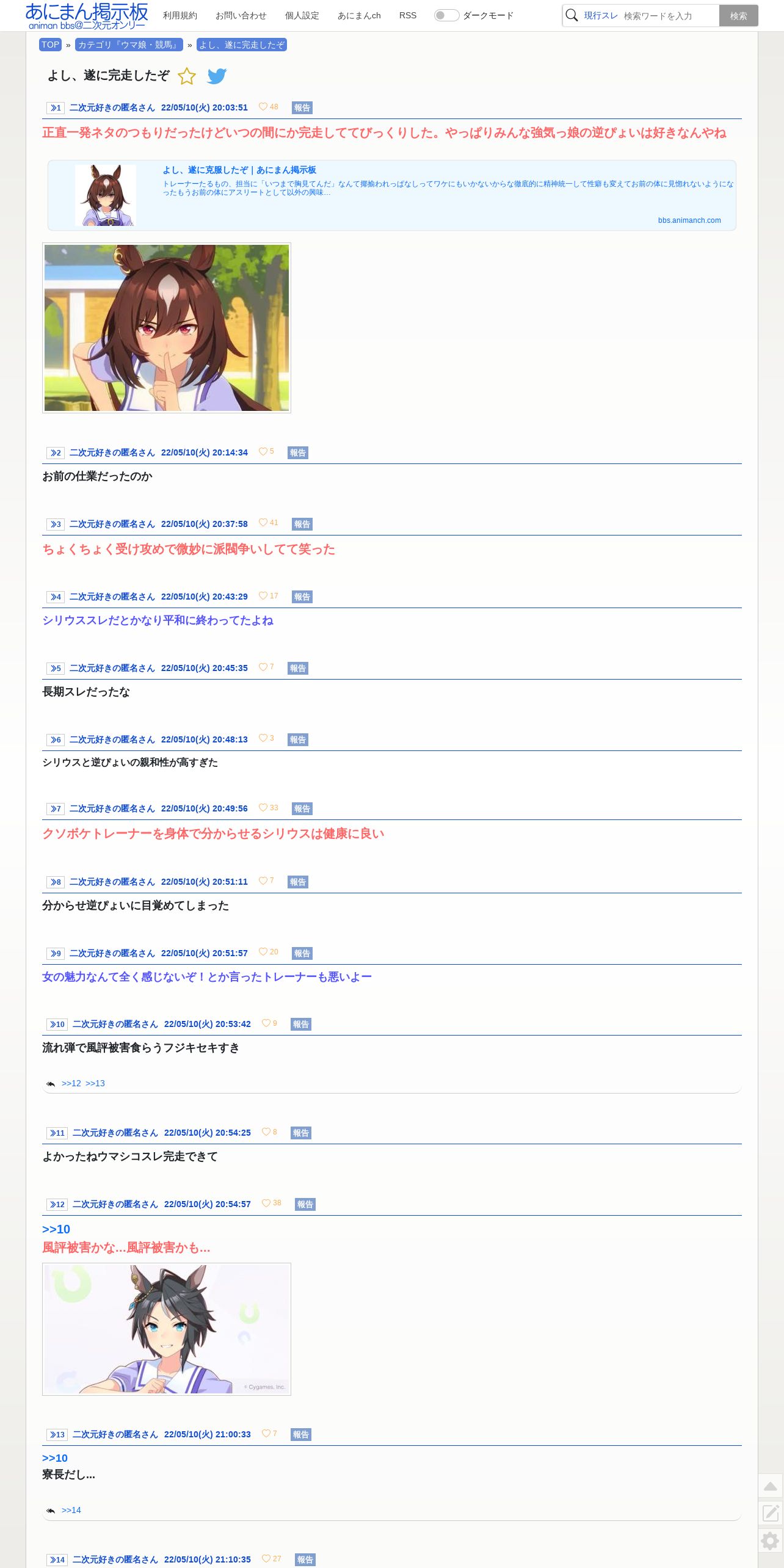Open the RSS feed link
The image size is (784, 1568).
click(x=407, y=16)
